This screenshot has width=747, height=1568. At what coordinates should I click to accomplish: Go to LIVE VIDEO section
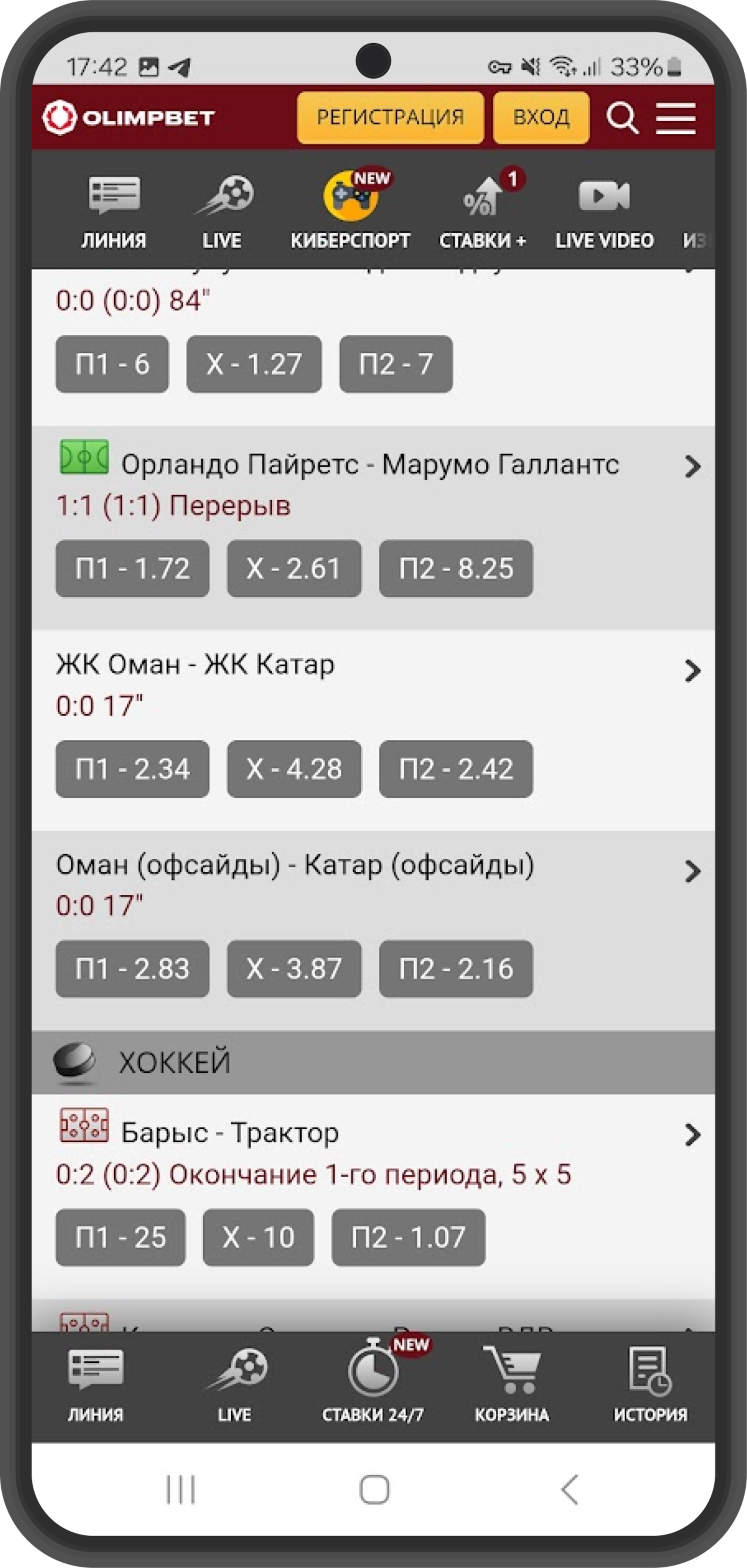(x=605, y=209)
